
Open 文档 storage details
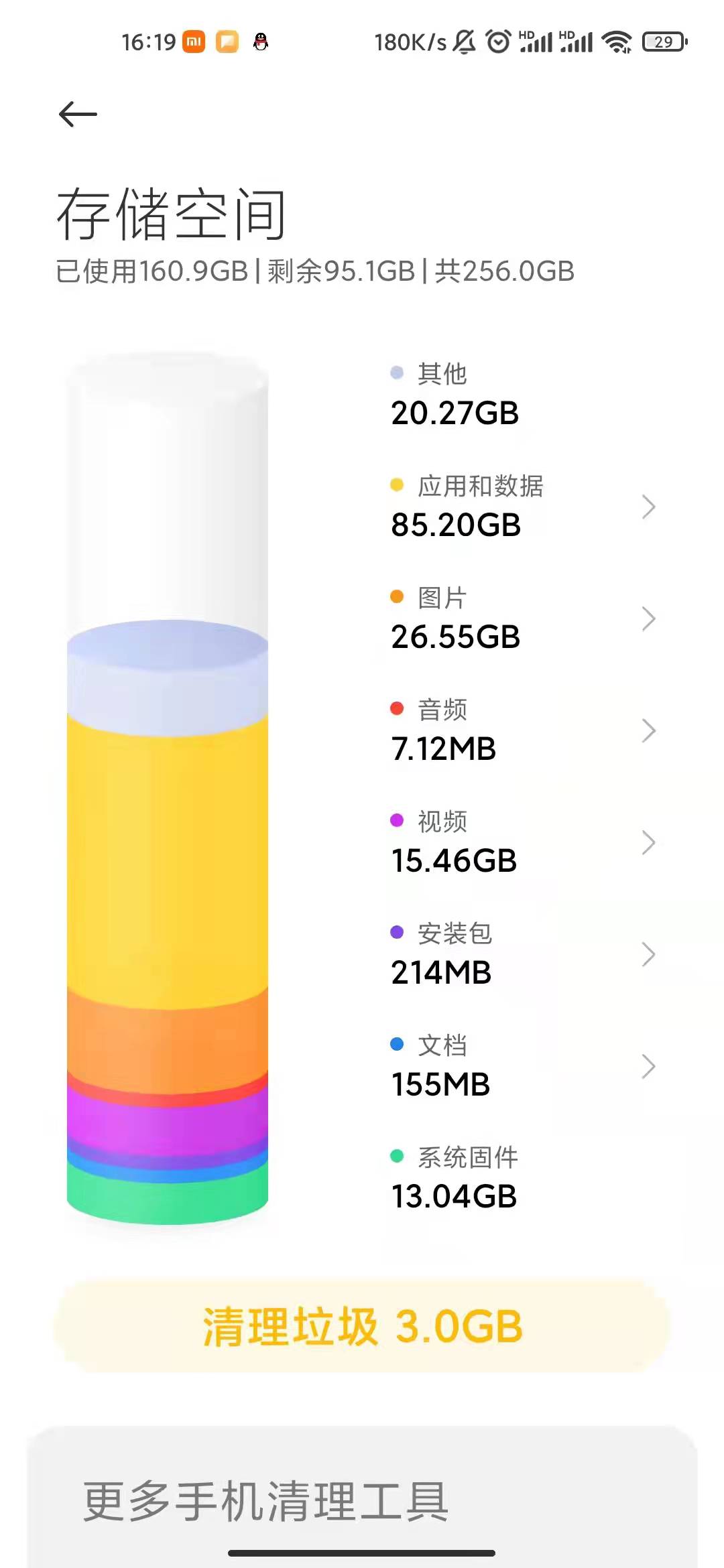click(523, 1066)
